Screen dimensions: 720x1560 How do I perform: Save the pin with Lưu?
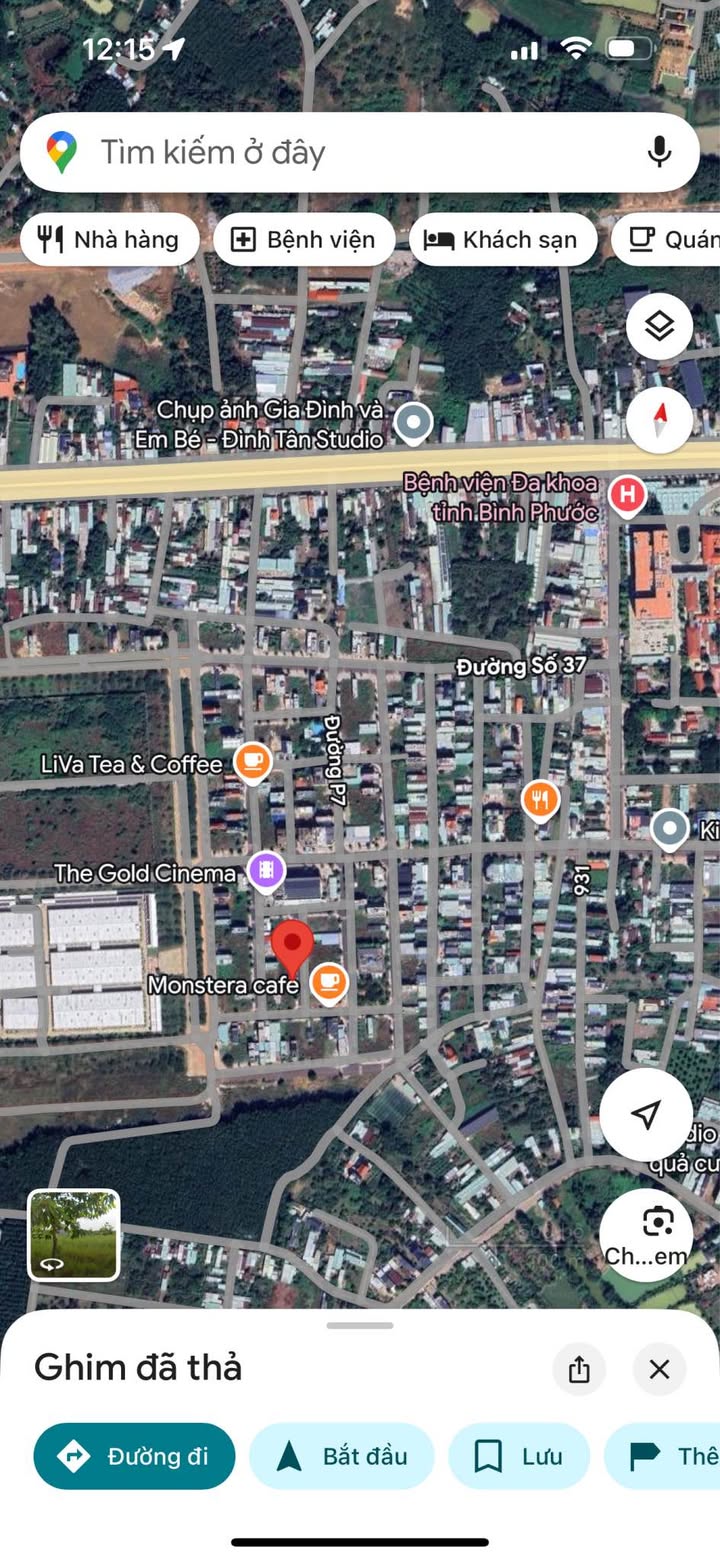click(518, 1456)
